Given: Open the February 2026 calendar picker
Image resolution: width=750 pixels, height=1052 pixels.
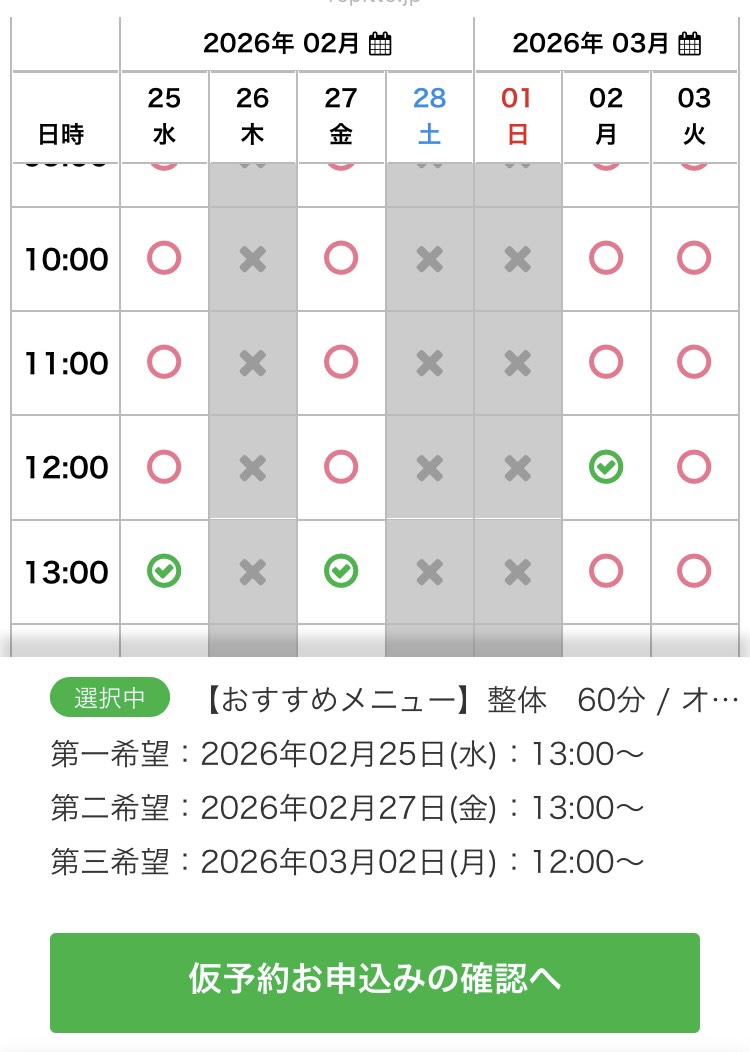Looking at the screenshot, I should (x=380, y=44).
